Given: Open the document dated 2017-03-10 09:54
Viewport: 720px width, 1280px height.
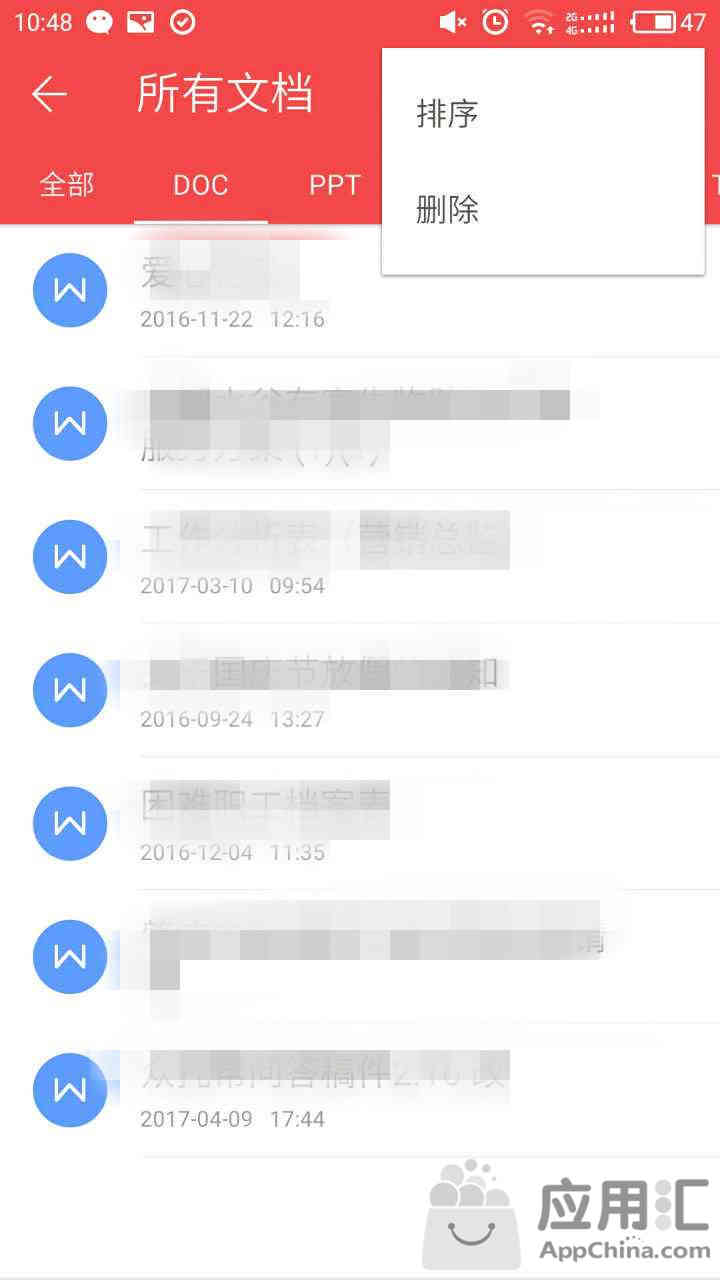Looking at the screenshot, I should click(x=360, y=556).
